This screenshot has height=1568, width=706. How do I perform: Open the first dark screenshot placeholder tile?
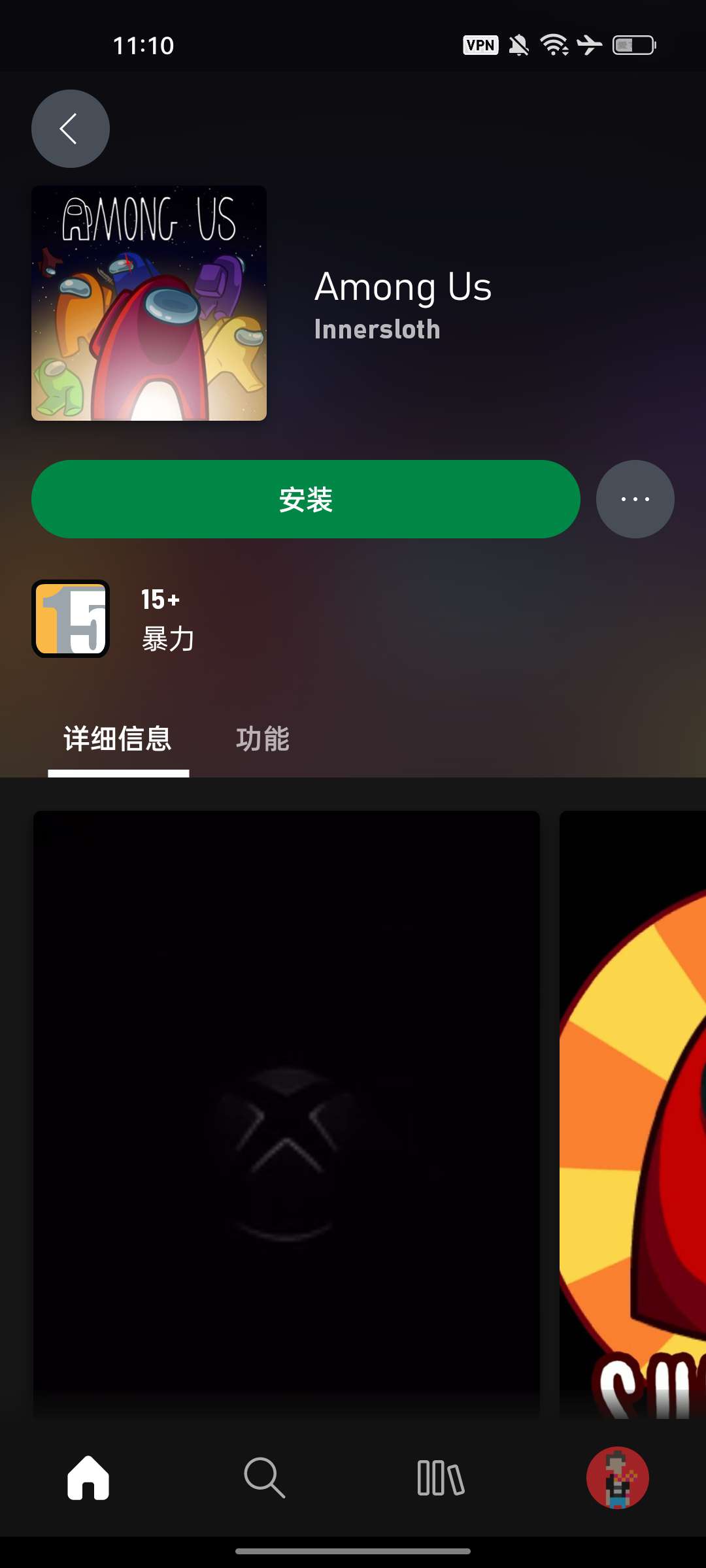[x=286, y=1111]
